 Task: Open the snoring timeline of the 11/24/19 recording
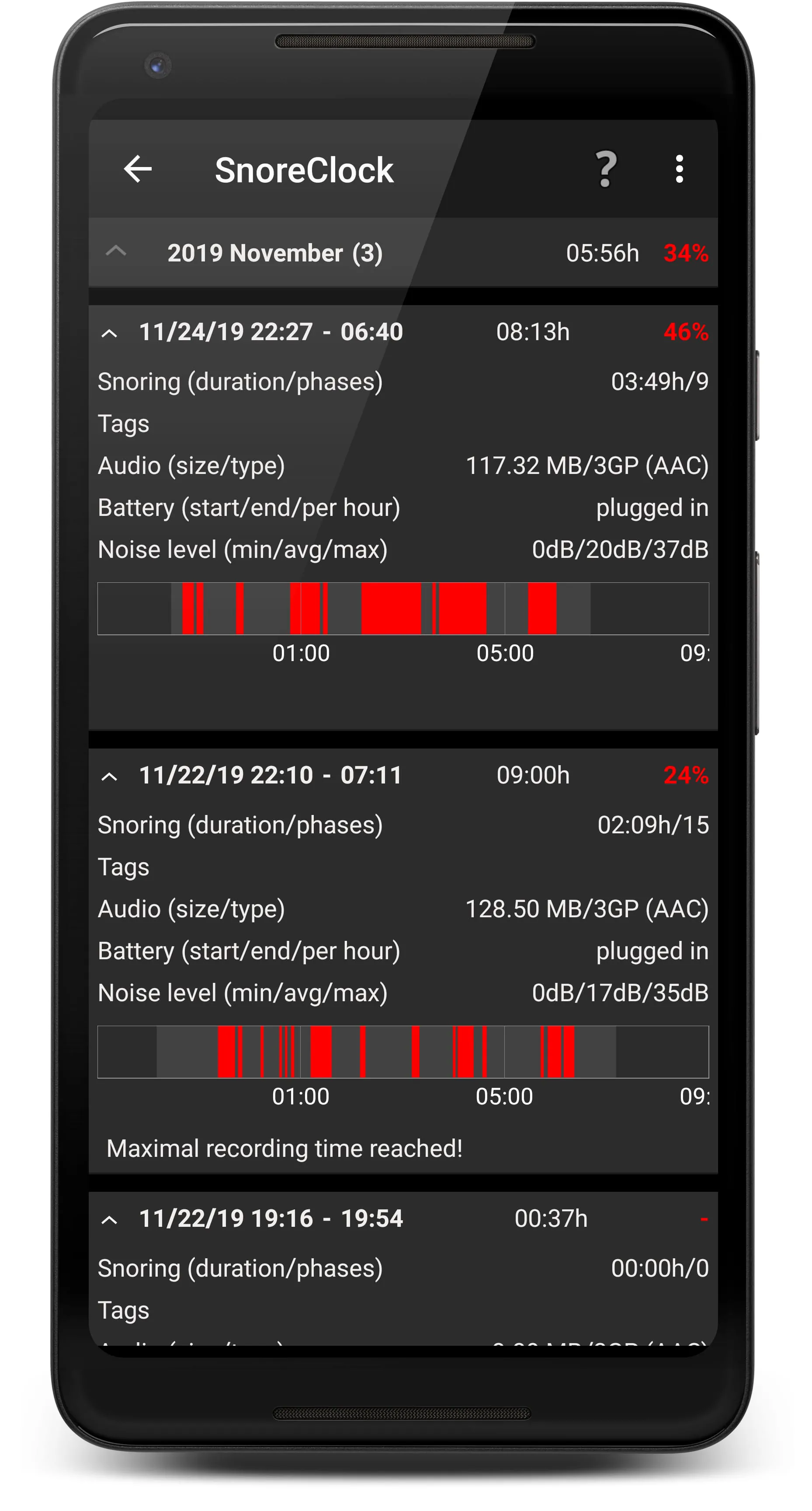(x=403, y=608)
